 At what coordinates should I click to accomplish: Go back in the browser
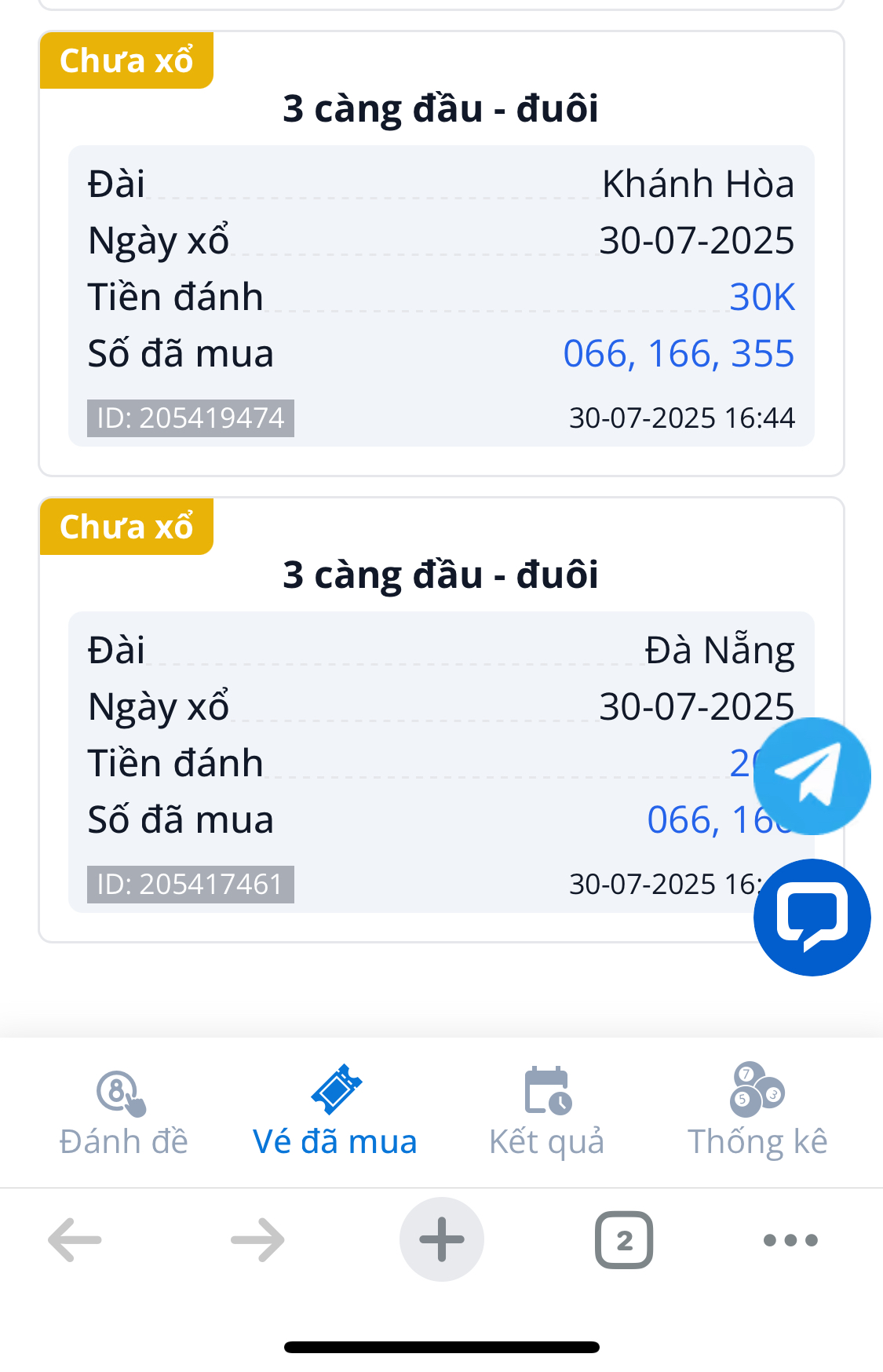pyautogui.click(x=75, y=1240)
